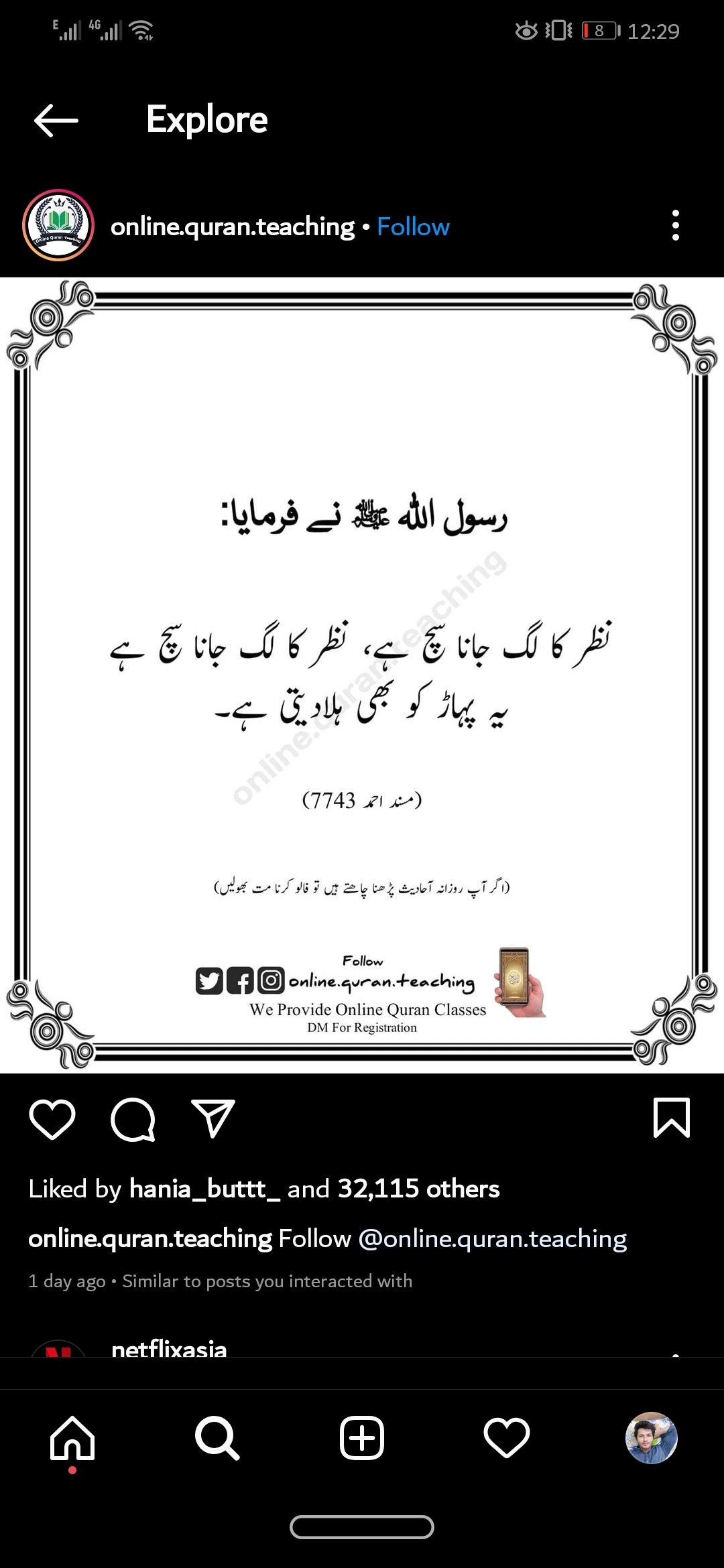Switch to the Home tab

pos(72,1438)
